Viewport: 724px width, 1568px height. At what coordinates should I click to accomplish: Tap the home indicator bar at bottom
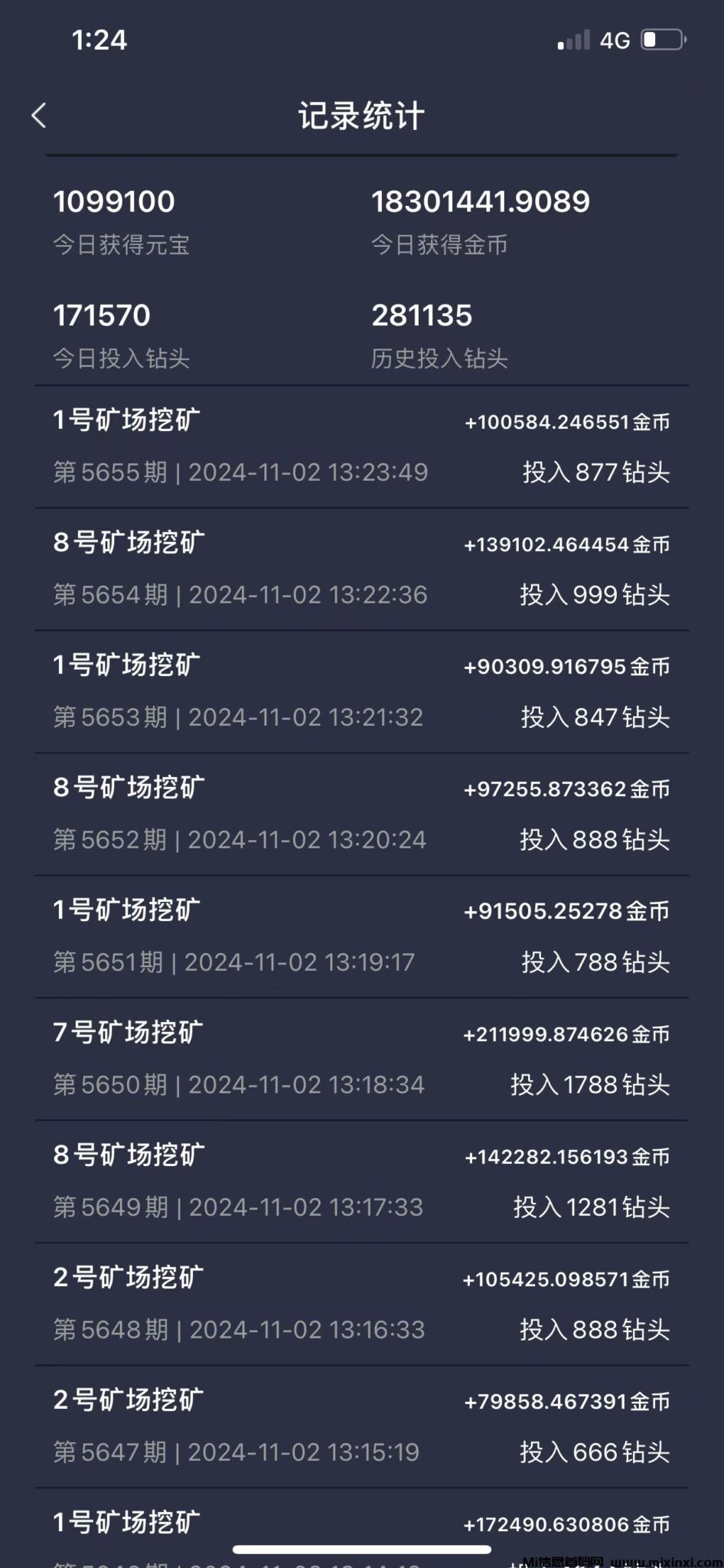coord(362,1547)
